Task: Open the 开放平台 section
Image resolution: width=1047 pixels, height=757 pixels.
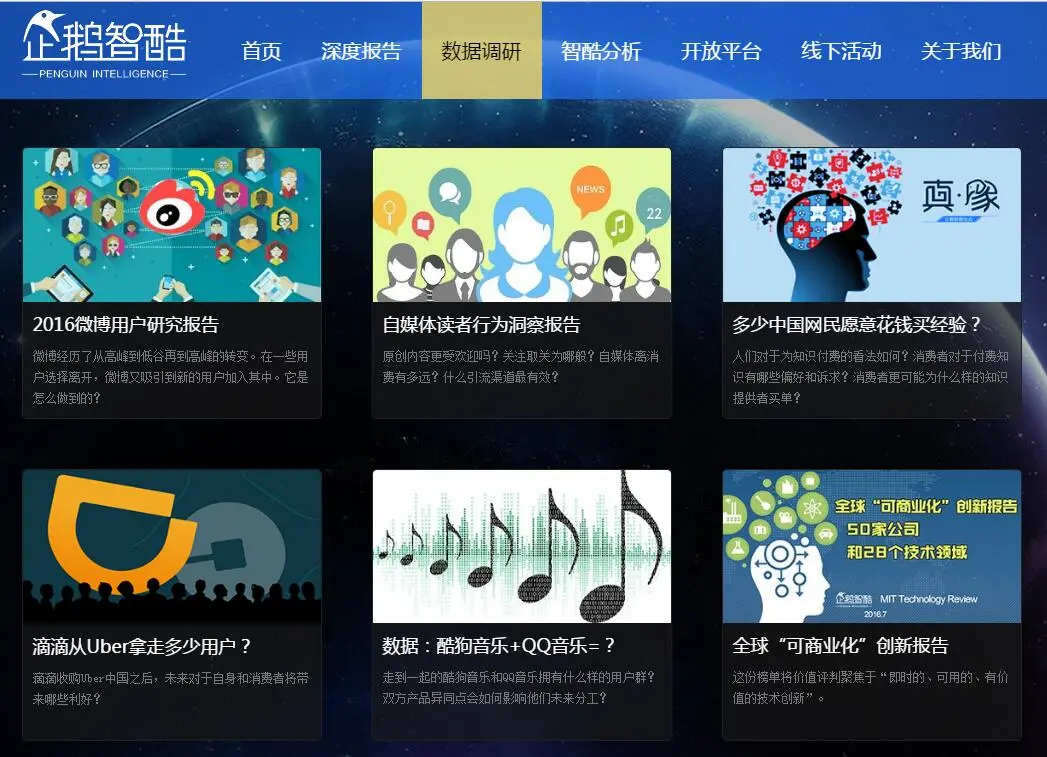Action: [x=721, y=51]
